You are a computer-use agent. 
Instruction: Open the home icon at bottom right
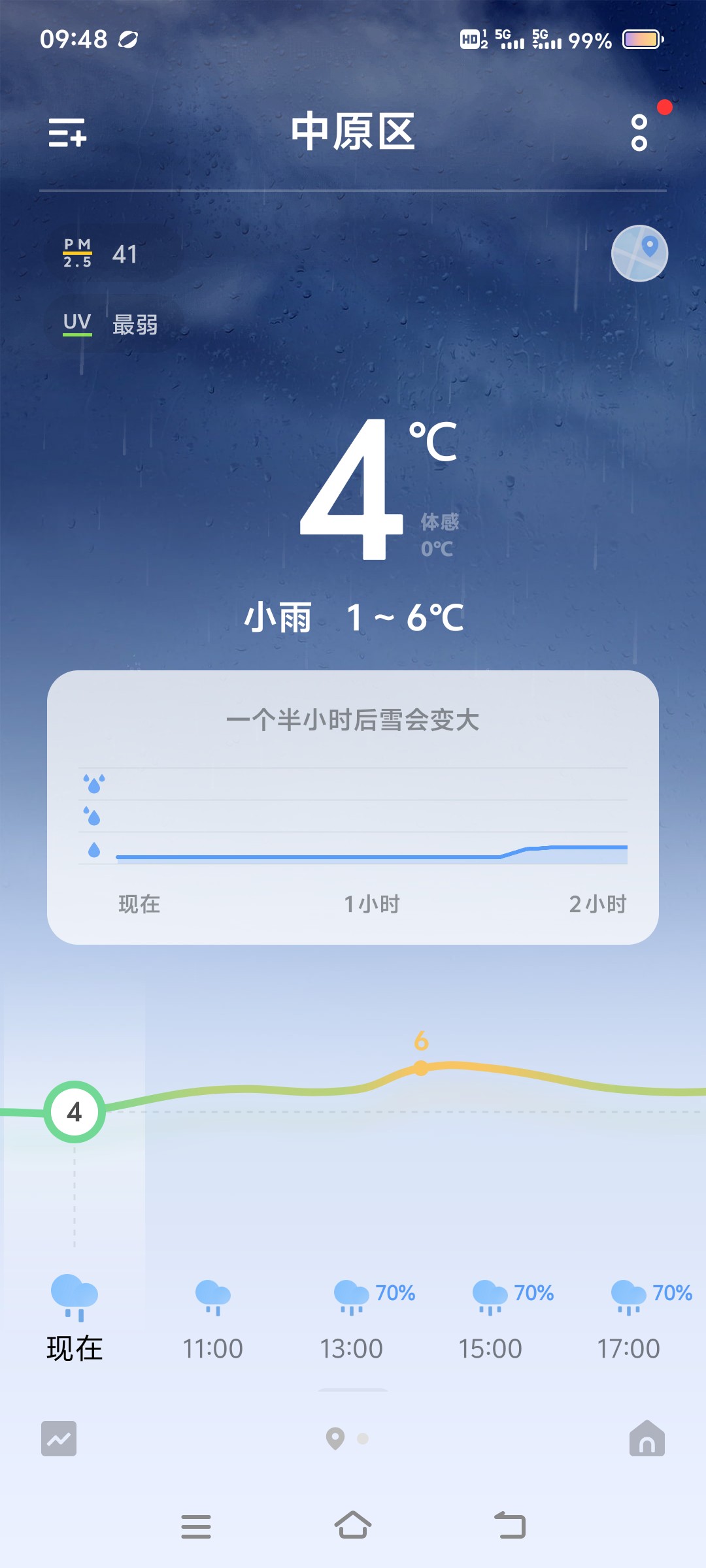point(647,1439)
